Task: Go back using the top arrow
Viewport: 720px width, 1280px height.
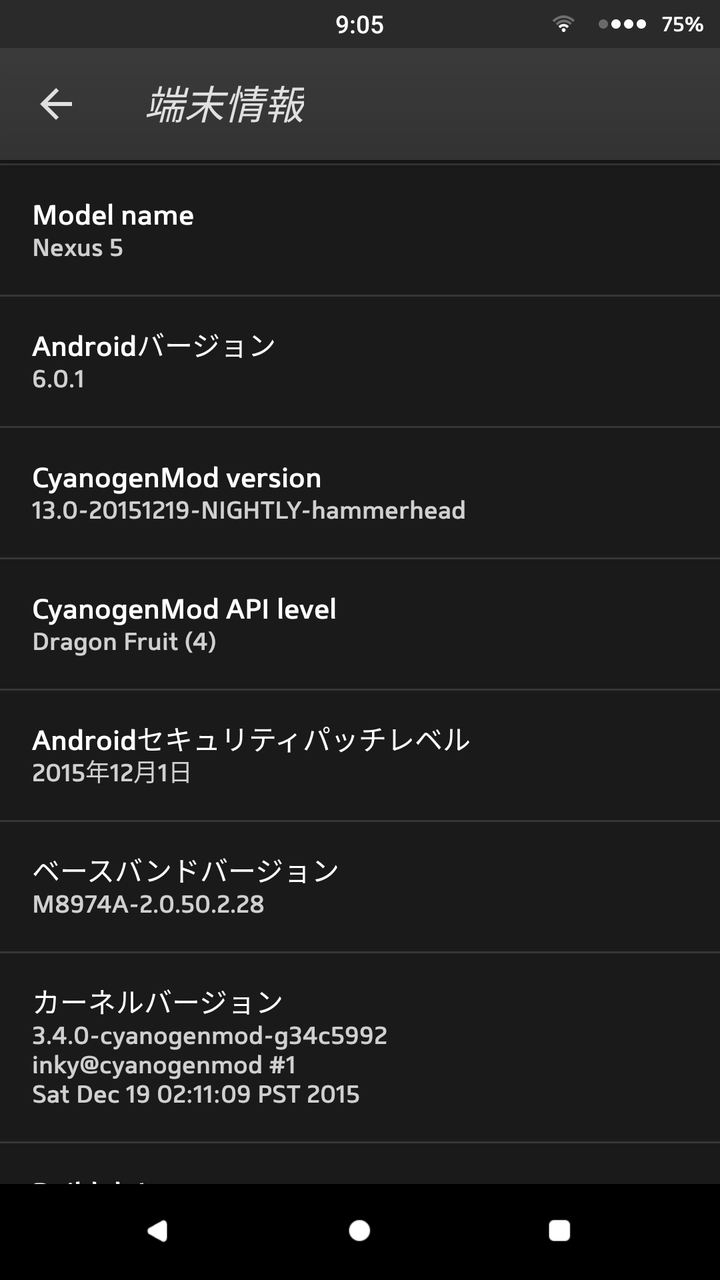Action: tap(56, 104)
